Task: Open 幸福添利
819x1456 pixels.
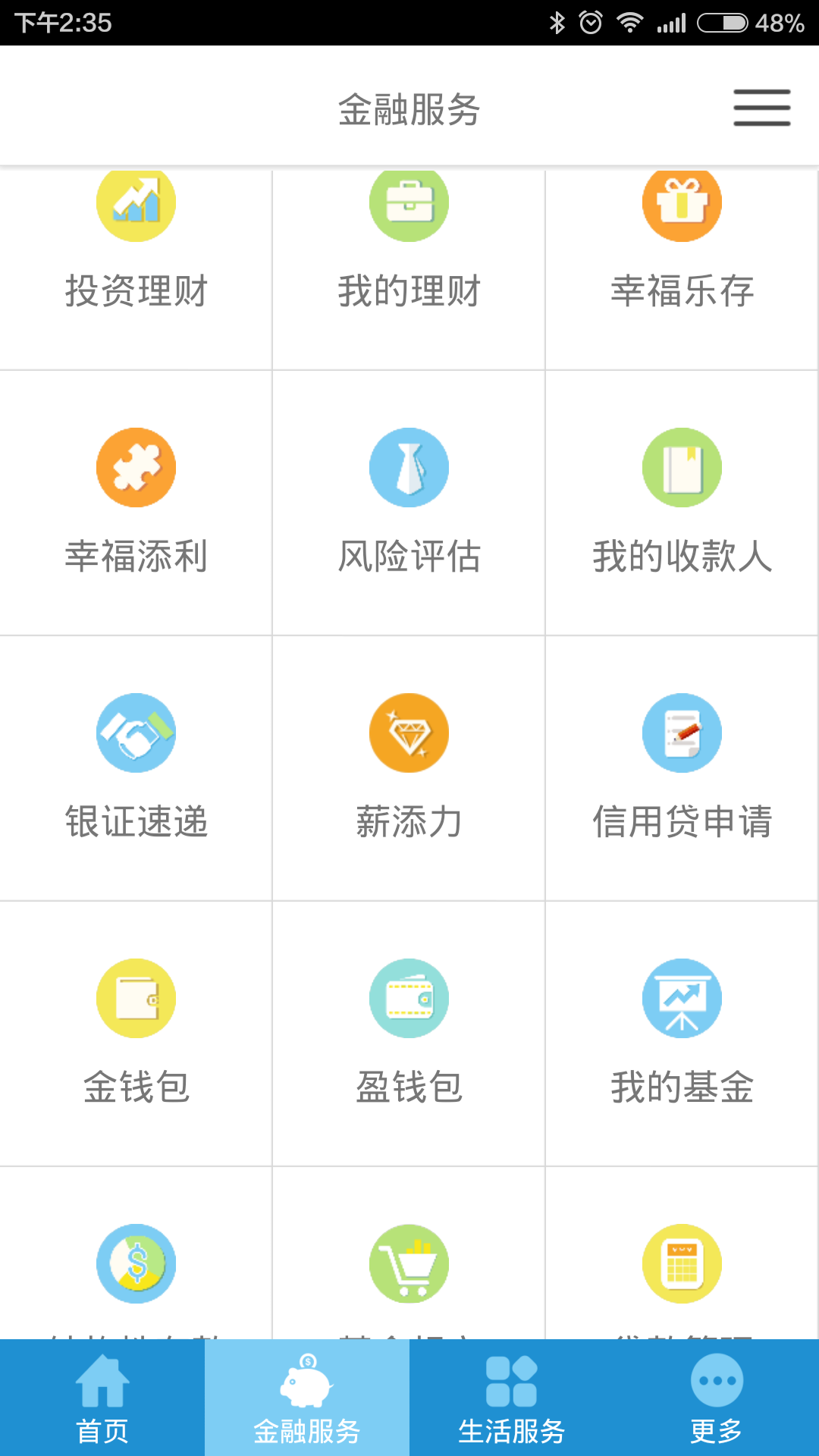Action: (x=136, y=502)
